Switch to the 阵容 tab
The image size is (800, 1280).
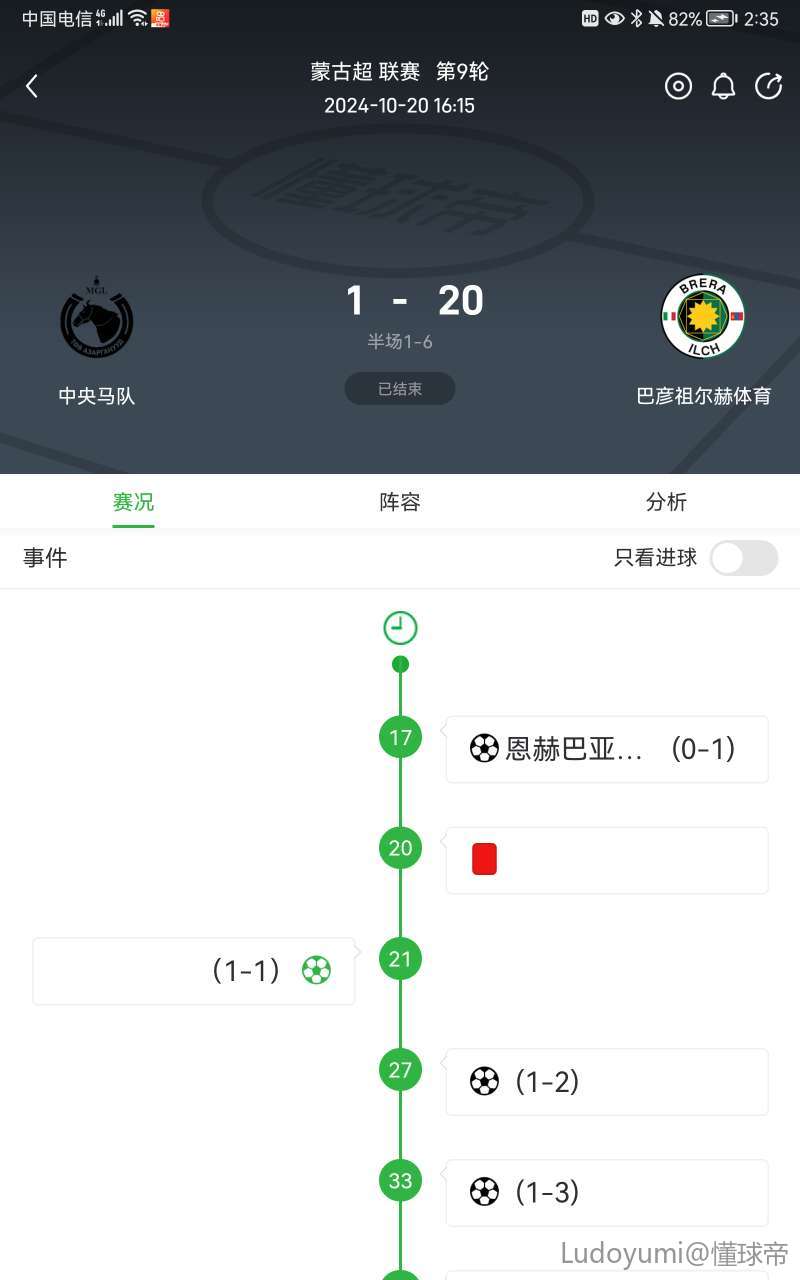(400, 502)
